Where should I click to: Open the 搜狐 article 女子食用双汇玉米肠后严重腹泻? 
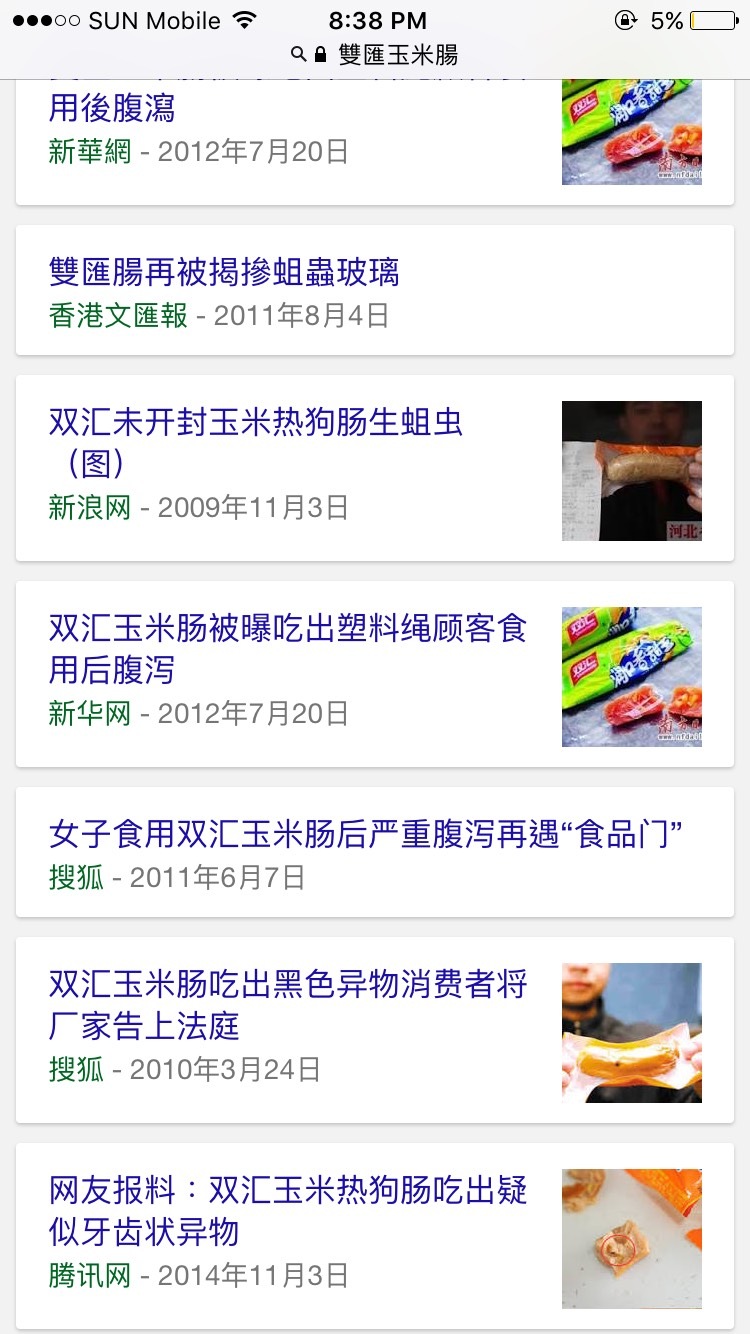[375, 852]
